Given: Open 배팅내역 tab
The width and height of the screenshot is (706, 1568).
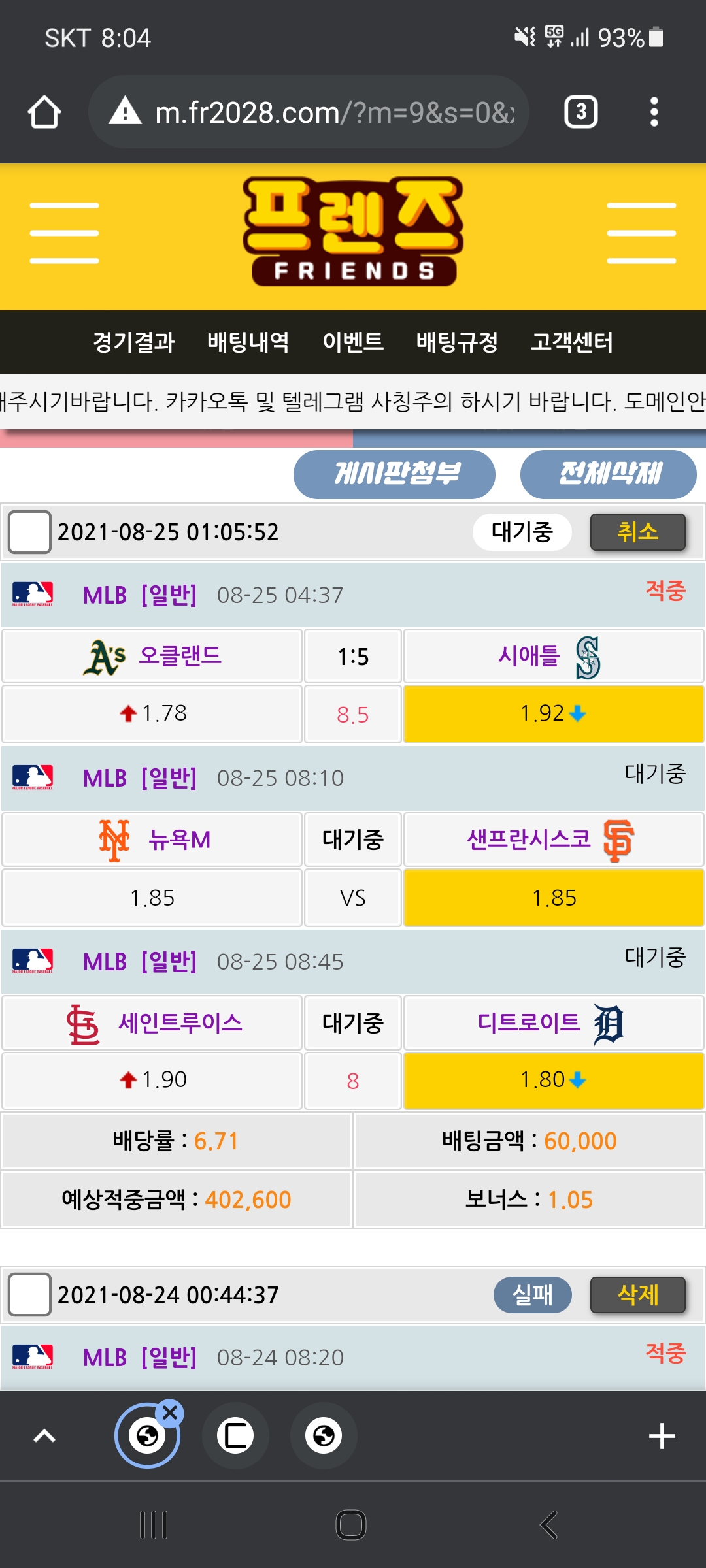Looking at the screenshot, I should [x=248, y=342].
